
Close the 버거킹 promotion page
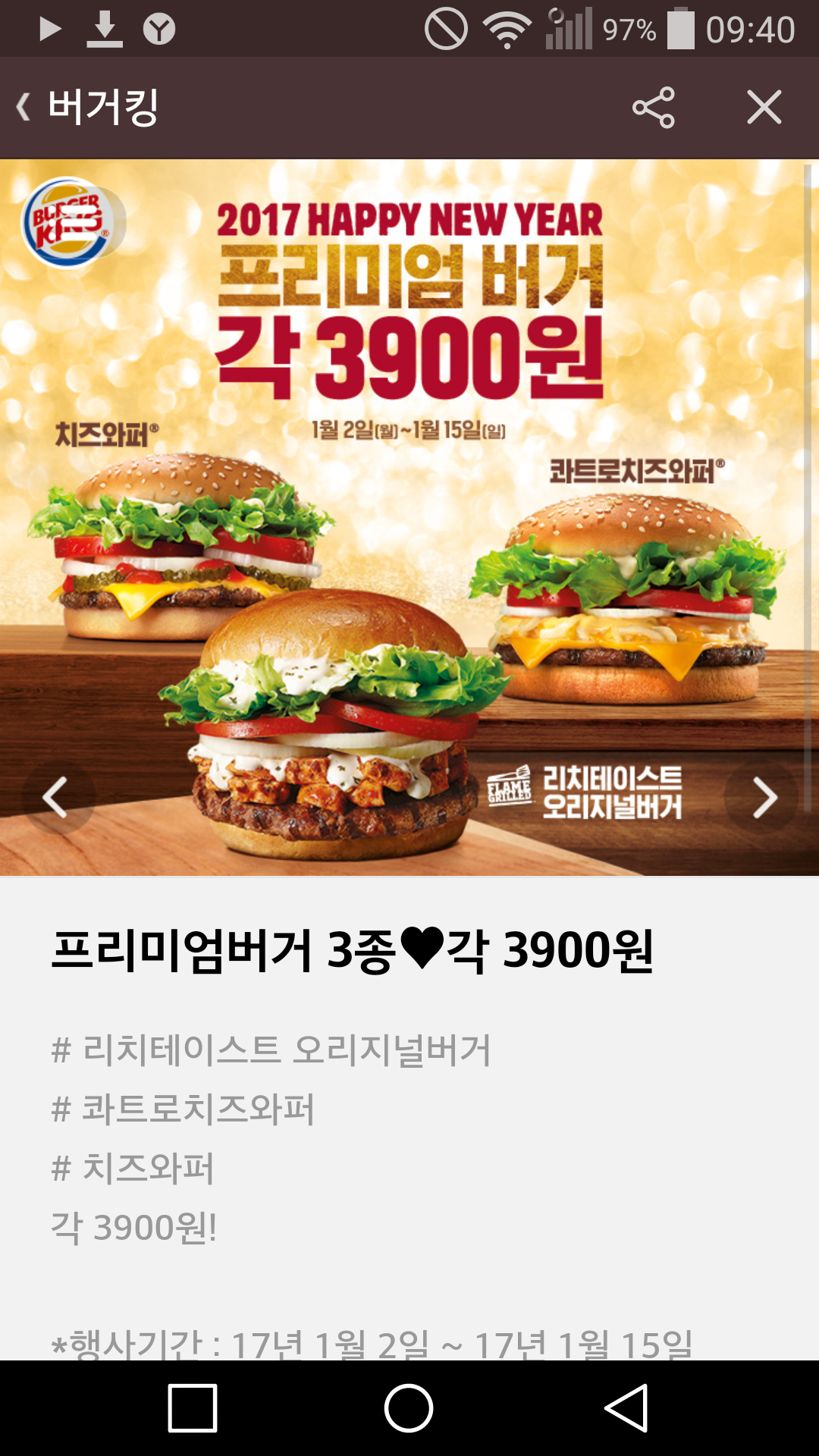click(764, 107)
